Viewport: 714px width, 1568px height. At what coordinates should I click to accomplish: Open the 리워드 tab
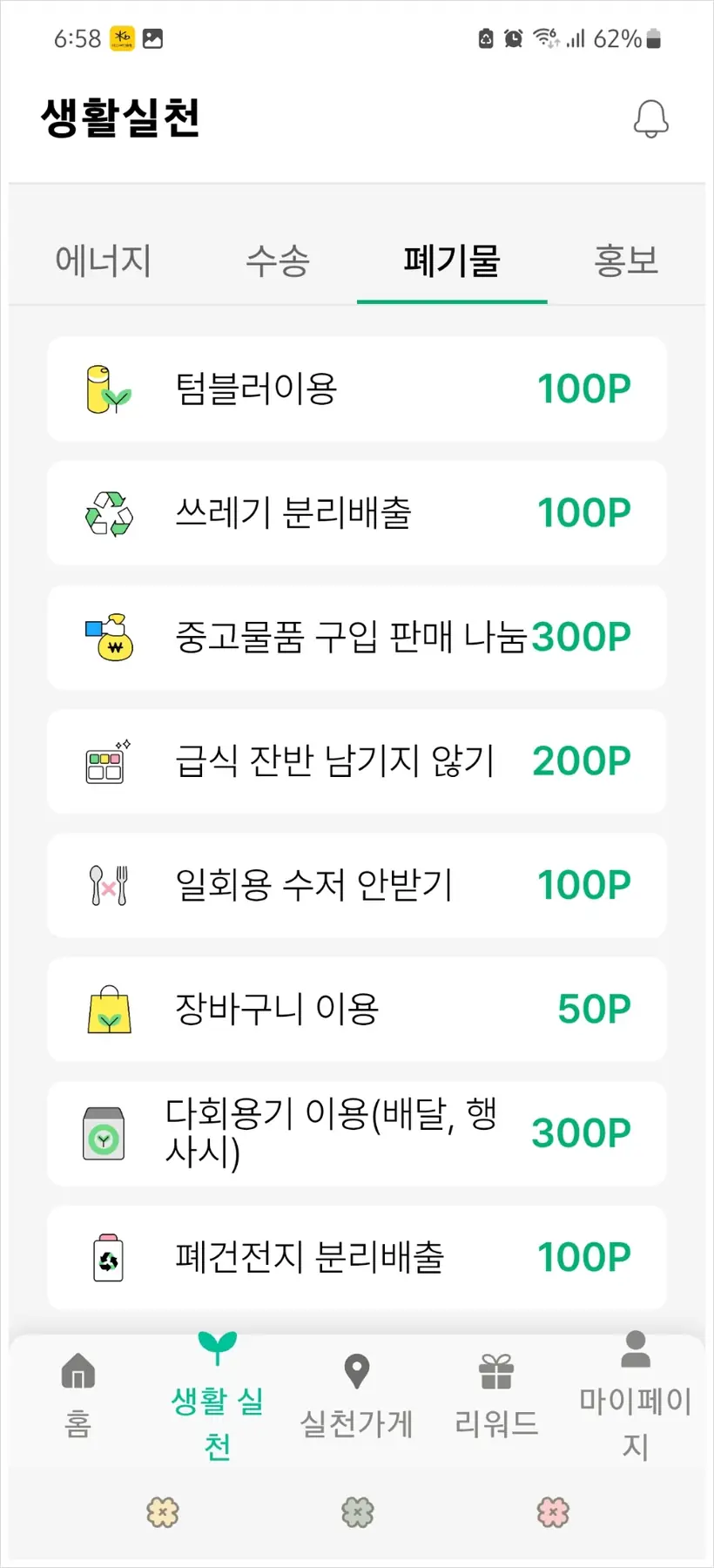pos(496,1394)
